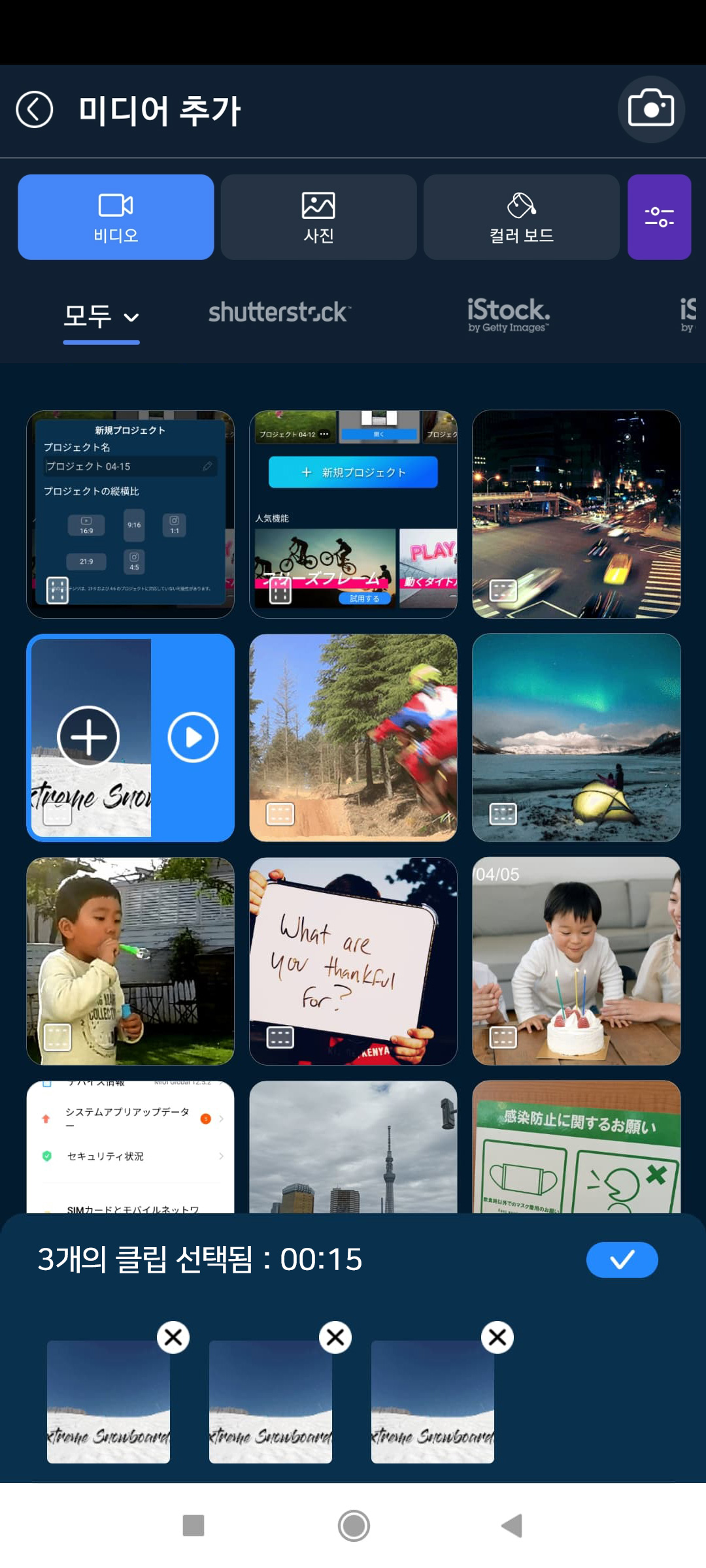Select the night city traffic video
The height and width of the screenshot is (1568, 706).
[x=576, y=514]
